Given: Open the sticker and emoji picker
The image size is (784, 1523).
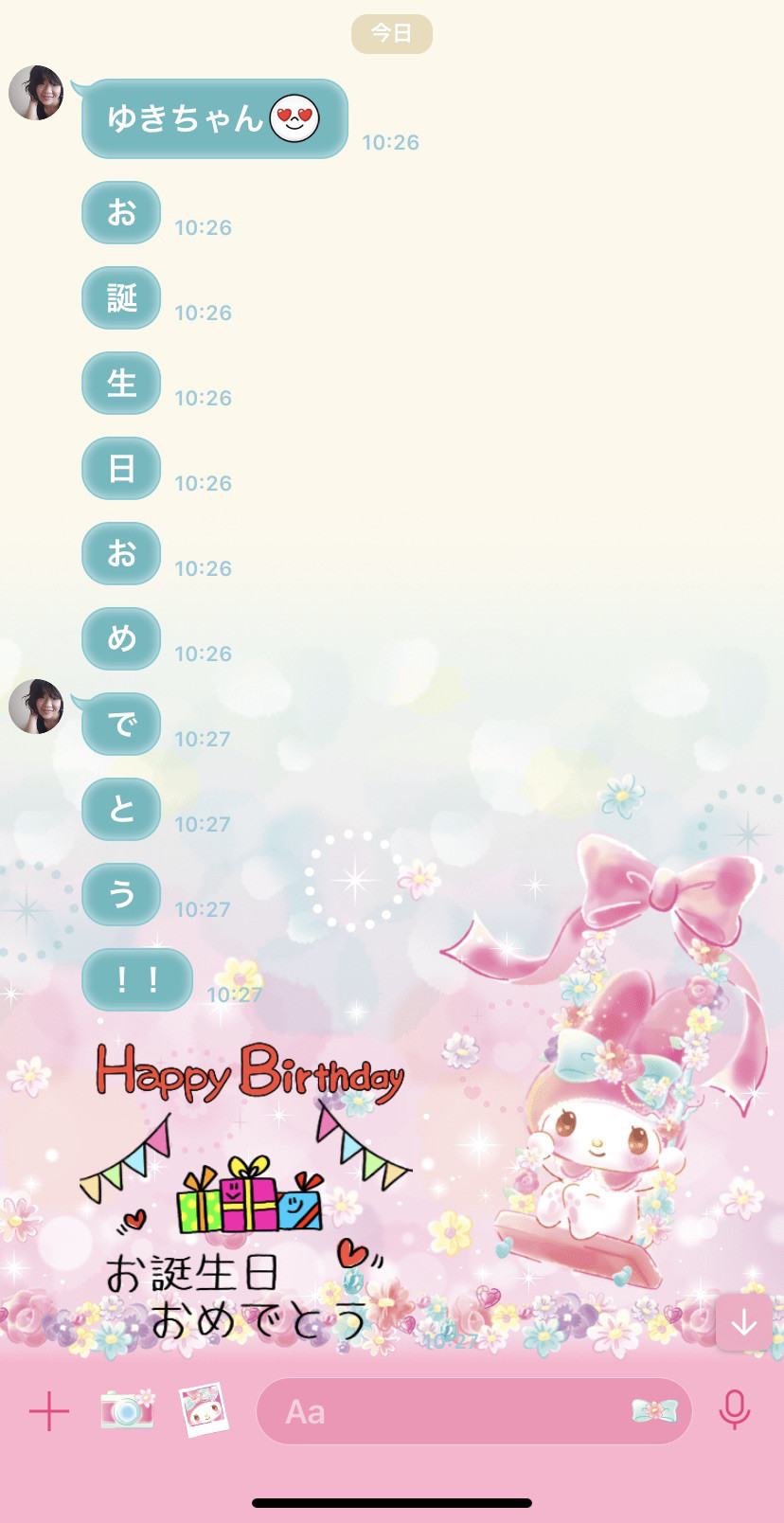Looking at the screenshot, I should (655, 1411).
